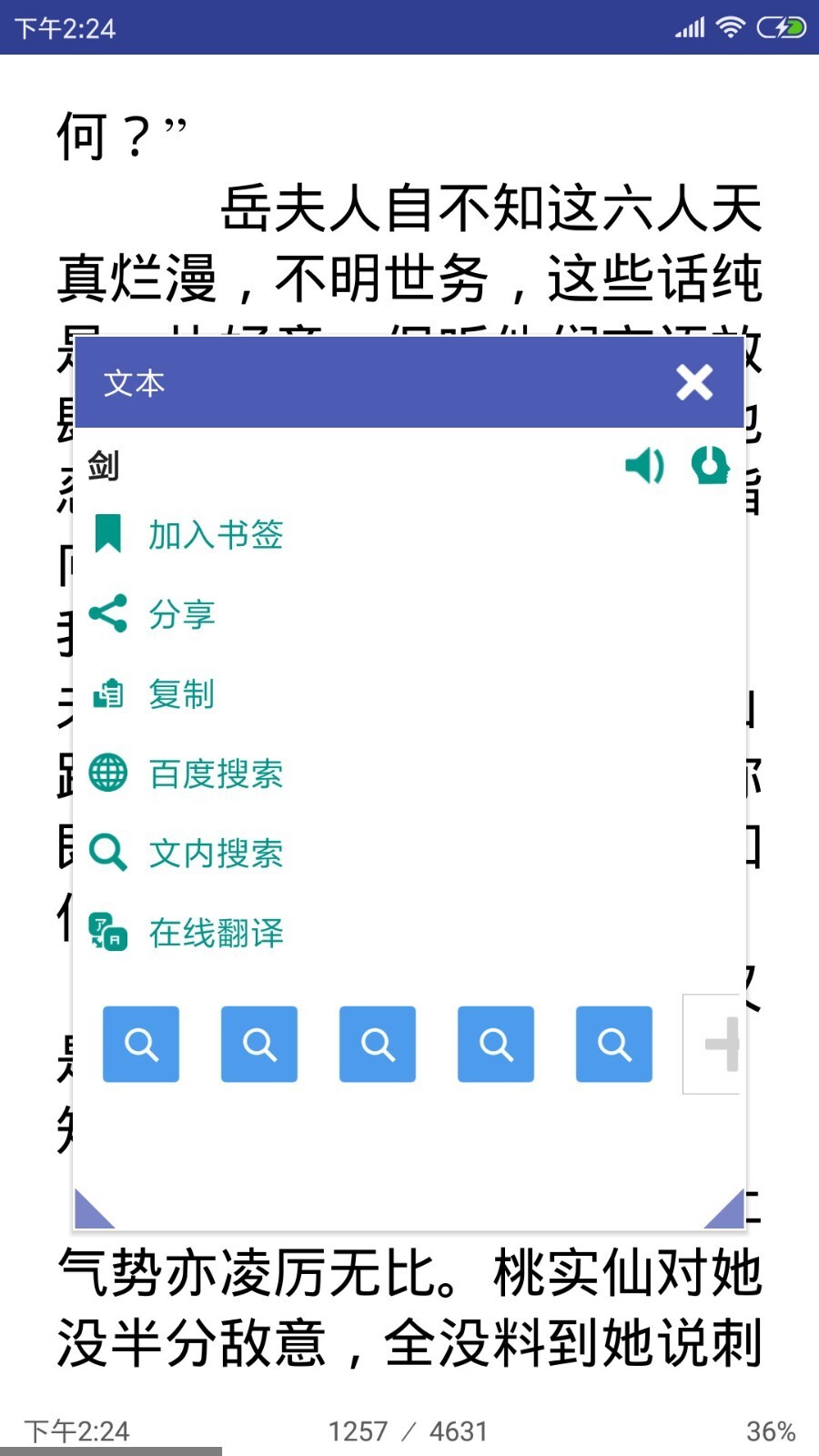Open the middle blue dictionary search button

[377, 1045]
